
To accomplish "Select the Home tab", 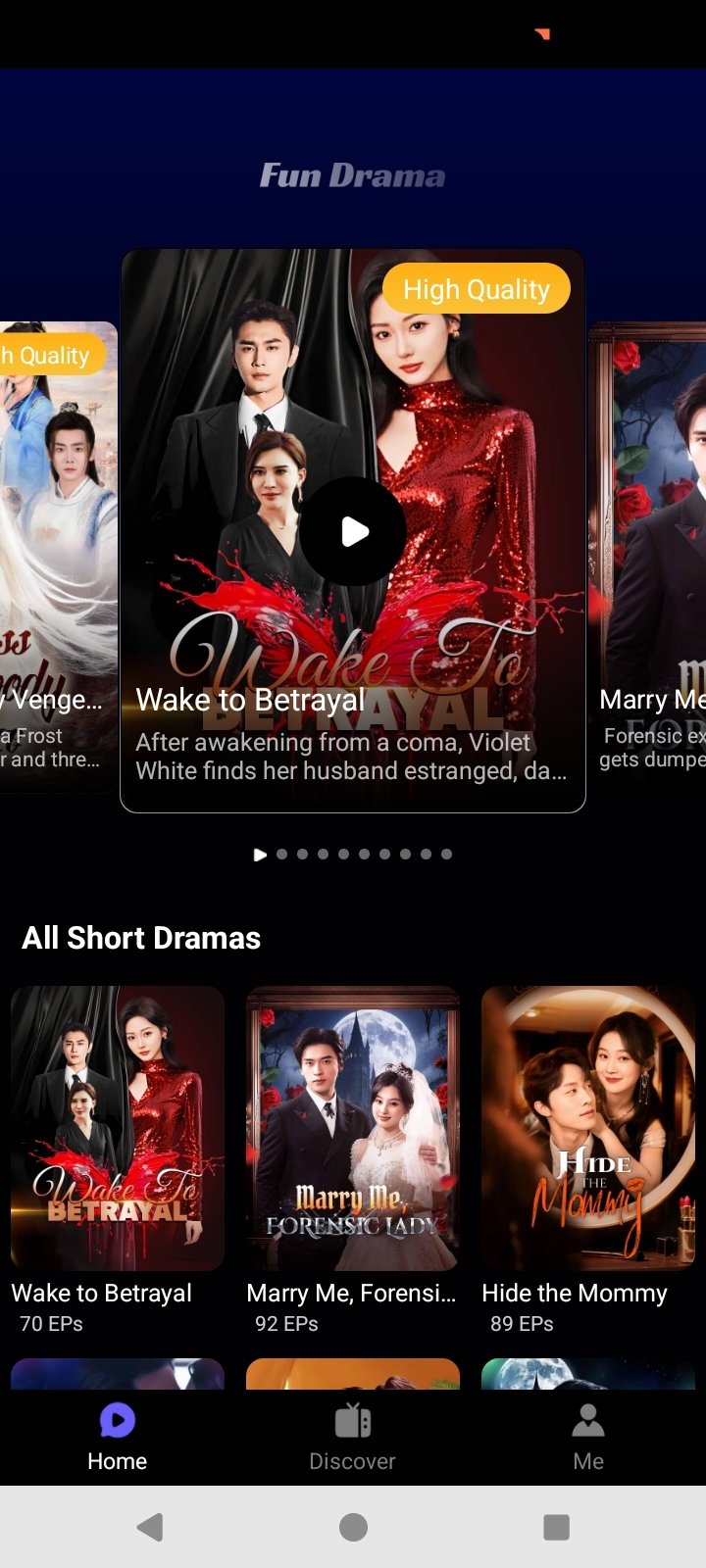I will (118, 1437).
